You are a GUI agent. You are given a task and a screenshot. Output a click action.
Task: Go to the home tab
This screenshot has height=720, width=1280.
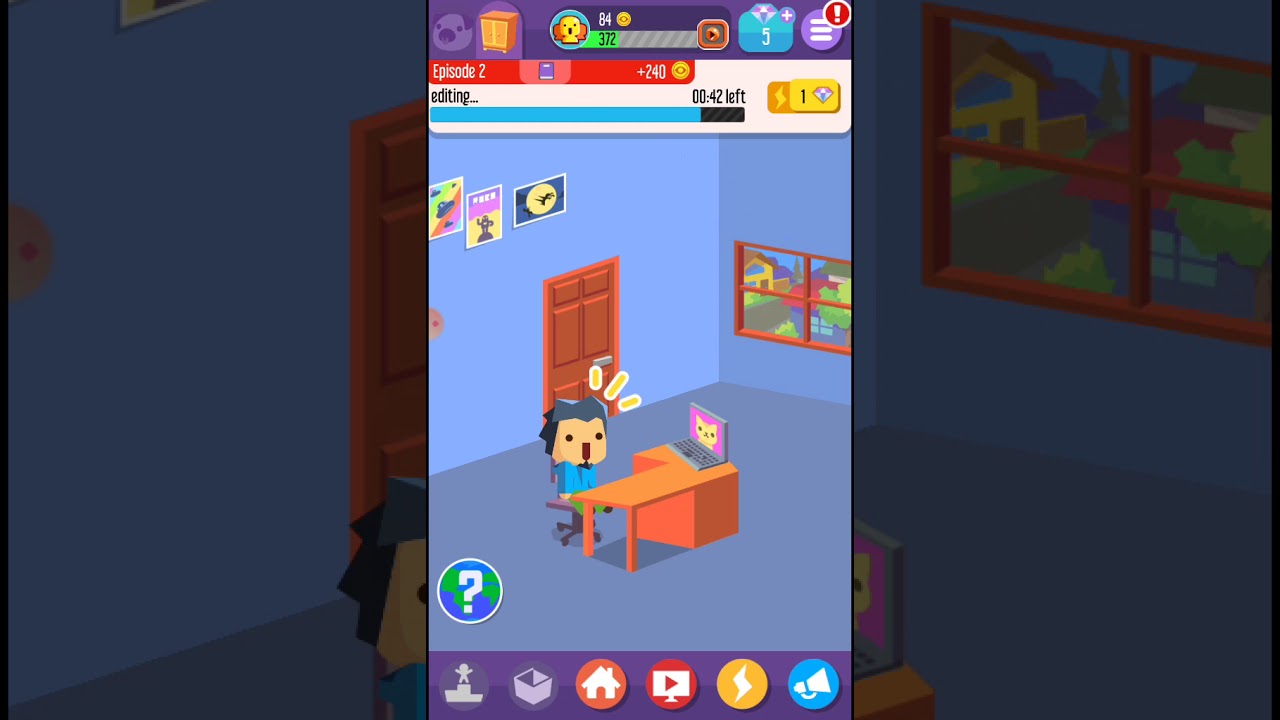pyautogui.click(x=602, y=685)
